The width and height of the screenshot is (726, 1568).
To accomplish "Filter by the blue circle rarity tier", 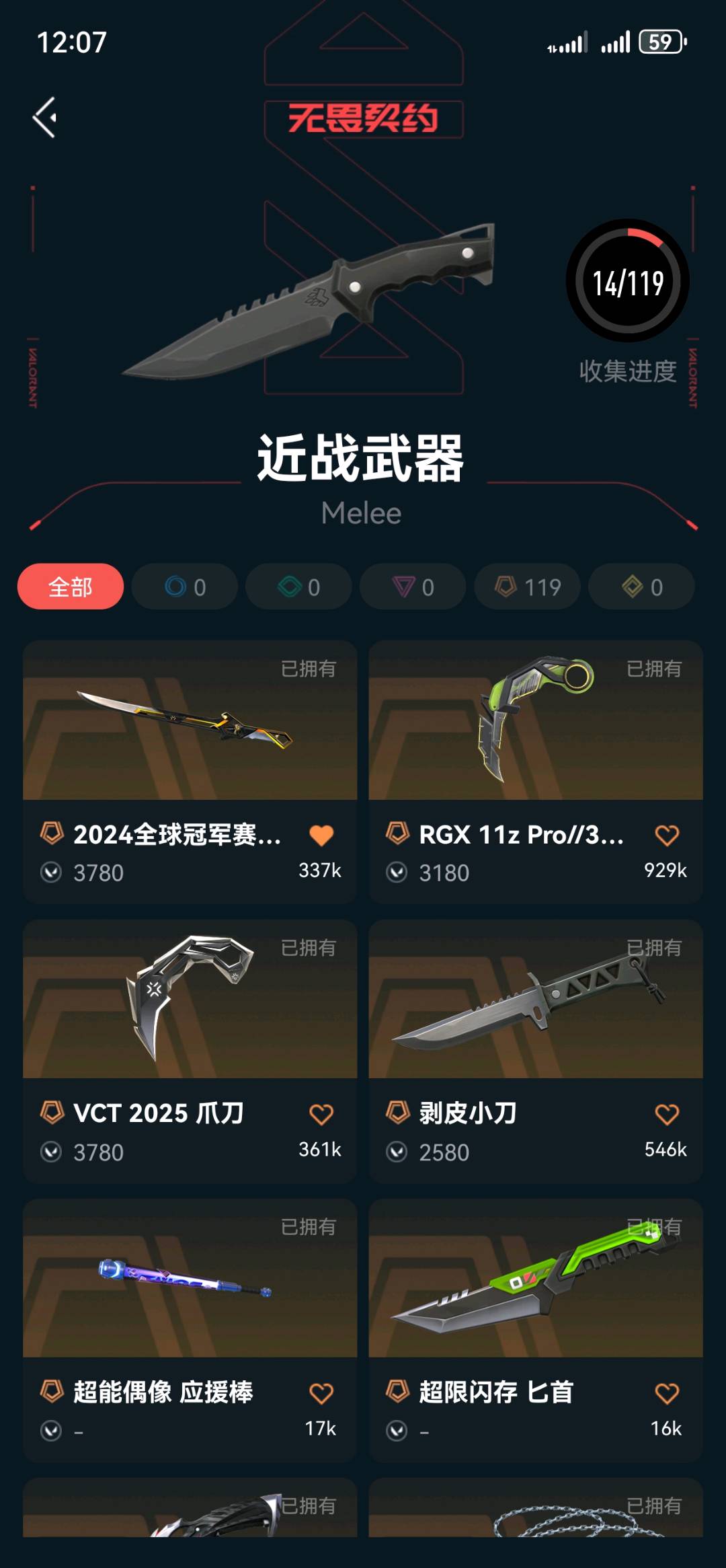I will [x=185, y=587].
